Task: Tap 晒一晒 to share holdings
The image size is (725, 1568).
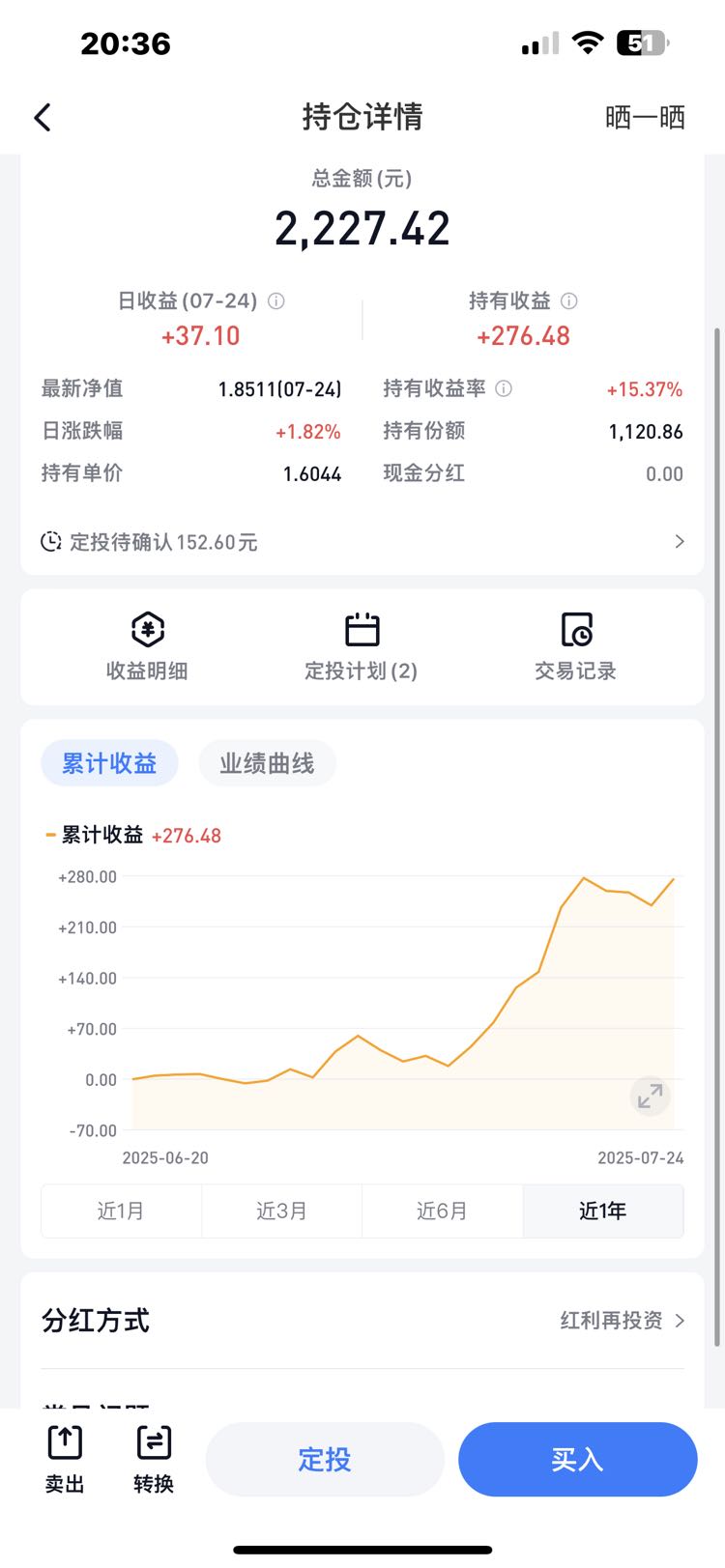Action: [x=645, y=118]
